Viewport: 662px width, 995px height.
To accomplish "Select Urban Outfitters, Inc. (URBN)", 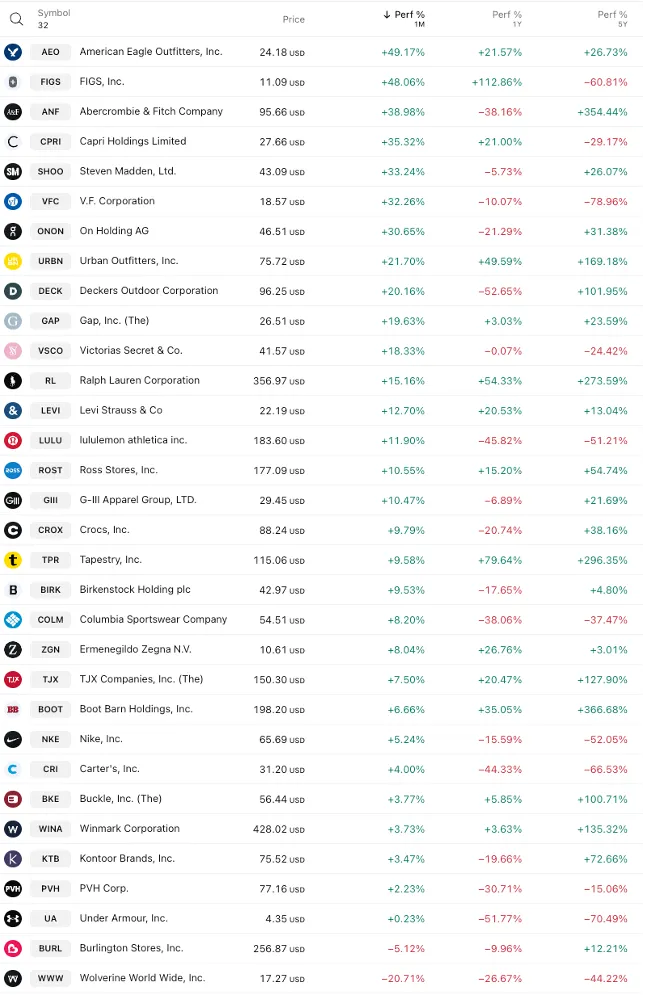I will (128, 261).
